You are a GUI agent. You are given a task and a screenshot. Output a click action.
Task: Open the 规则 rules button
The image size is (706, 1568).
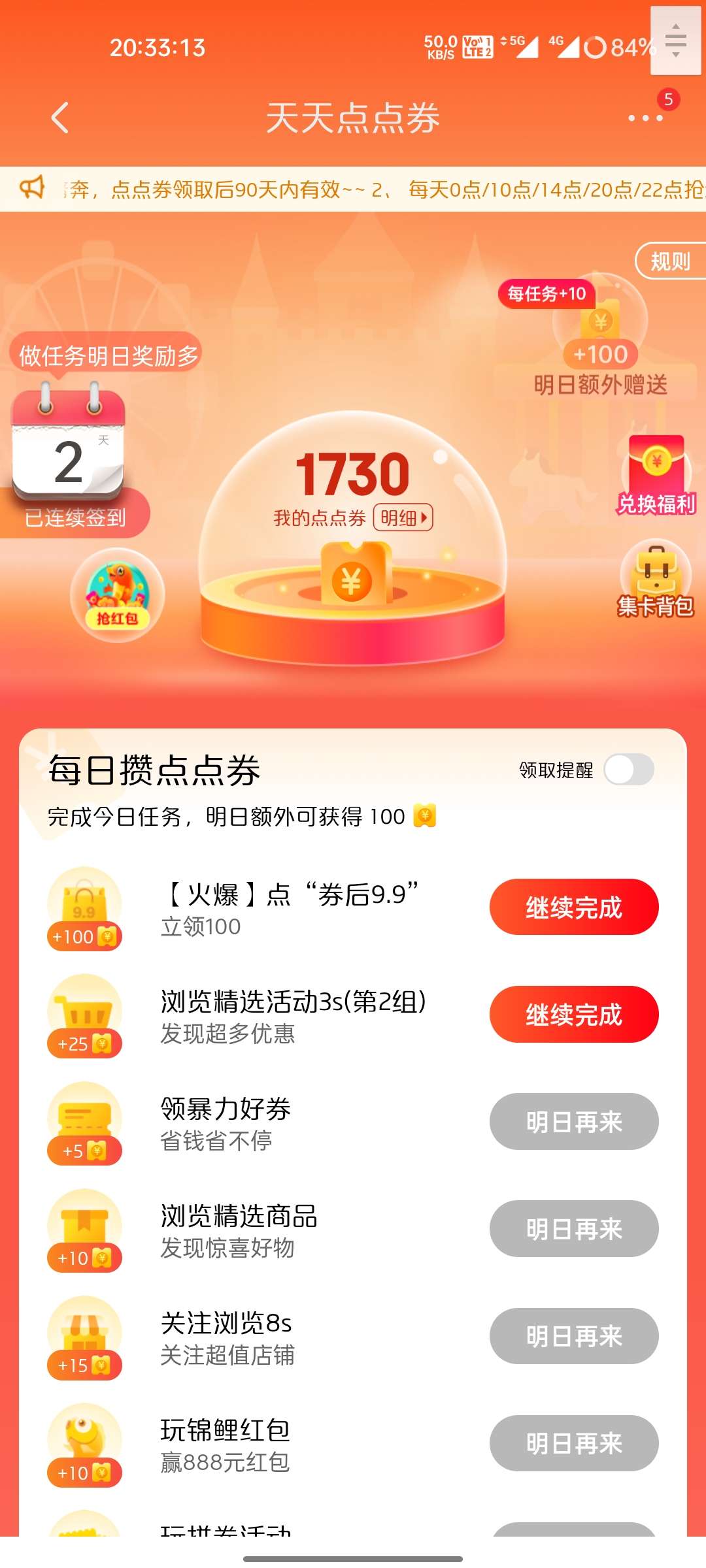[x=670, y=261]
